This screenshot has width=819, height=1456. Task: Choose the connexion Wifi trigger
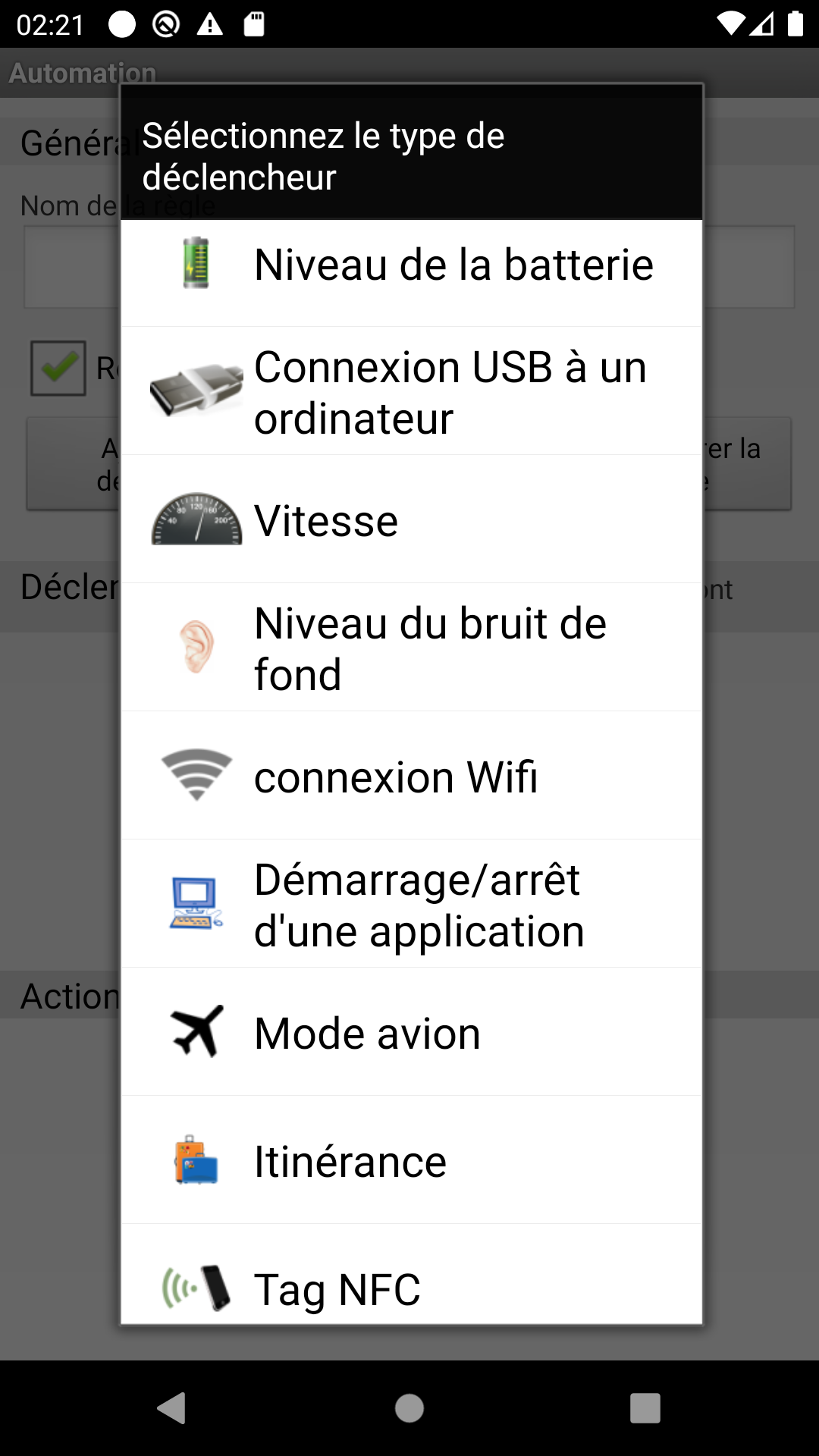(x=411, y=777)
